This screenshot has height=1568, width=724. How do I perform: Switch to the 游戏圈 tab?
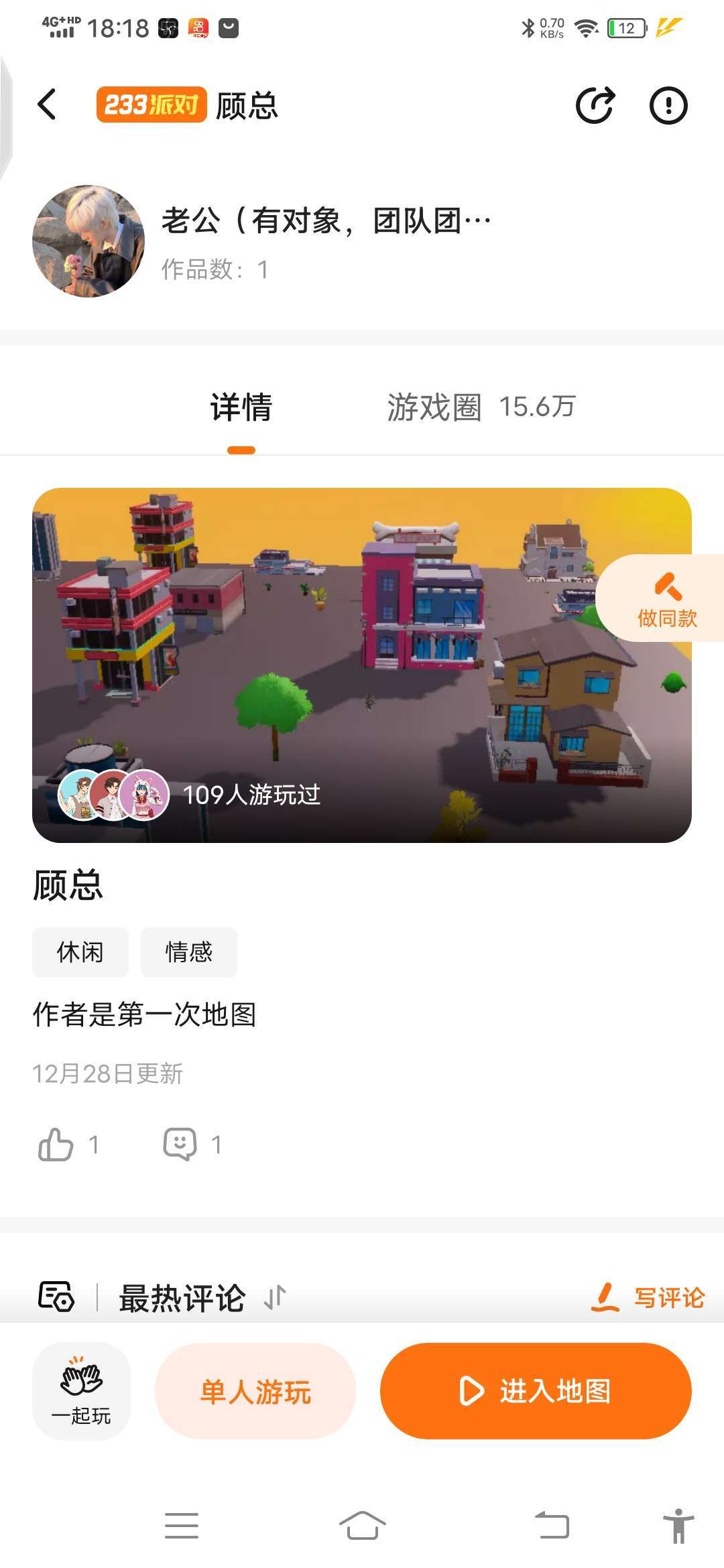[480, 407]
